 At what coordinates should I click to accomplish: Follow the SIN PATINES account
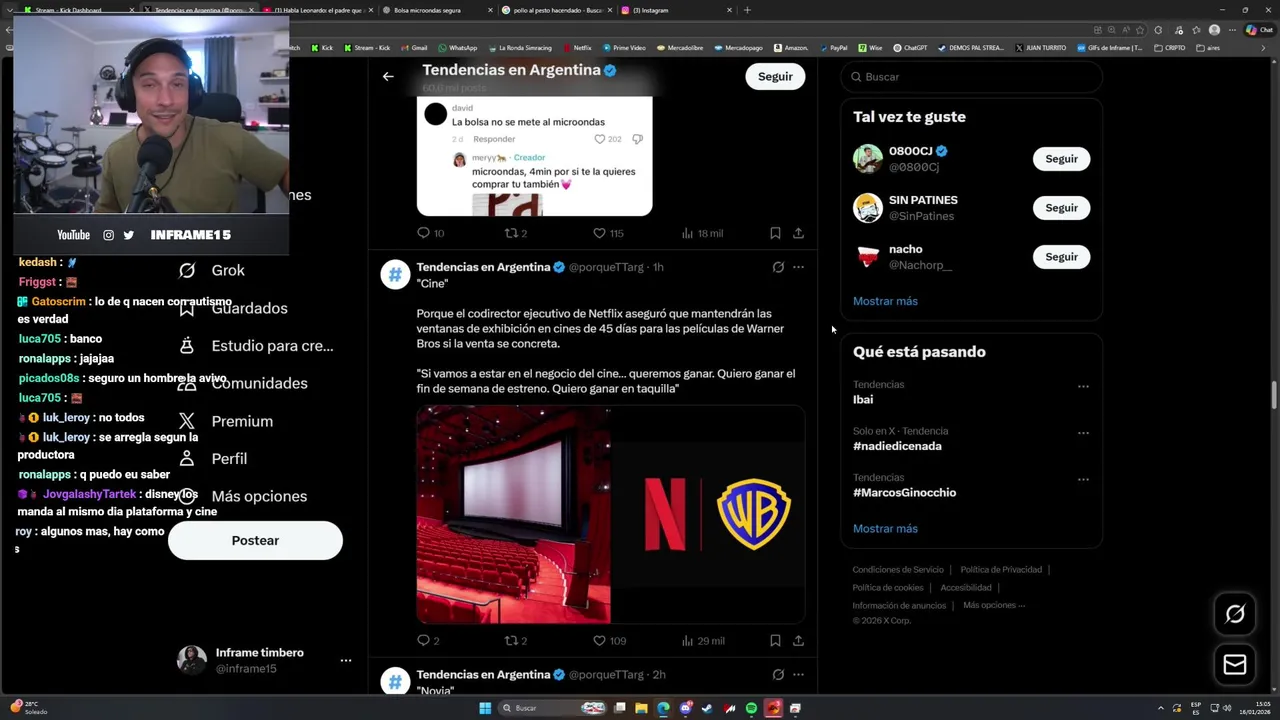tap(1061, 208)
